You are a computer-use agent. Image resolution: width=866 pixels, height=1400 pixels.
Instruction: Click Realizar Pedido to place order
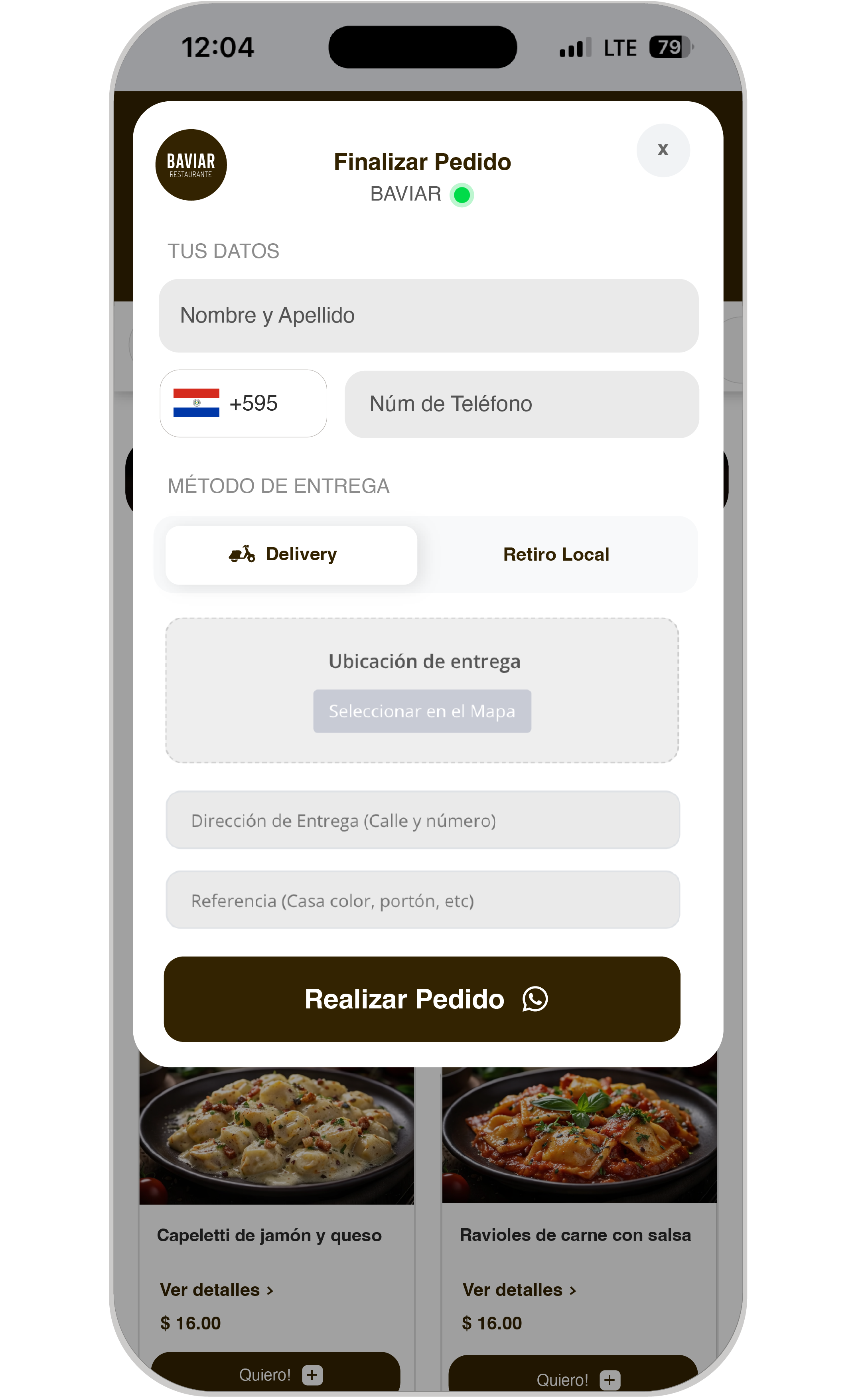(422, 999)
